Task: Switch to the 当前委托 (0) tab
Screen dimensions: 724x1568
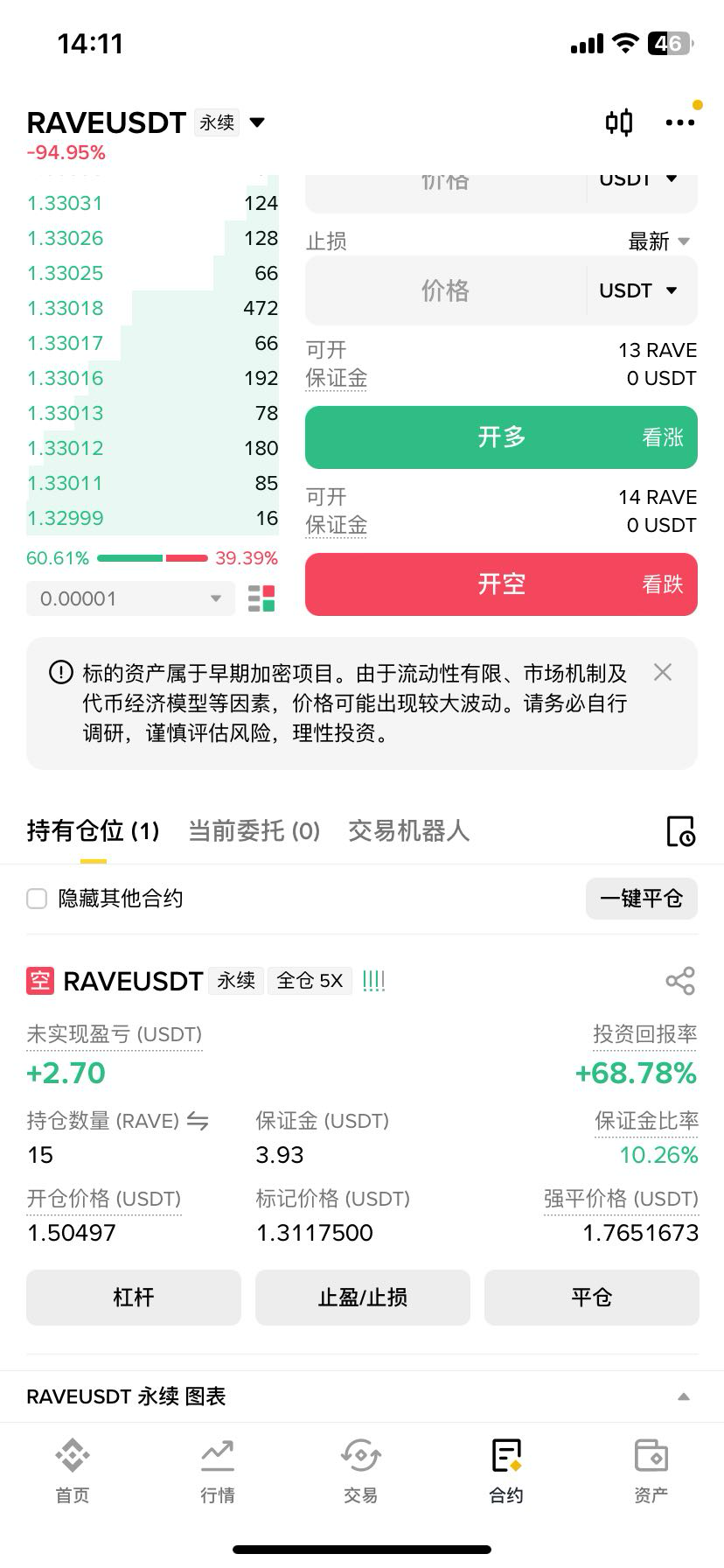Action: 254,831
